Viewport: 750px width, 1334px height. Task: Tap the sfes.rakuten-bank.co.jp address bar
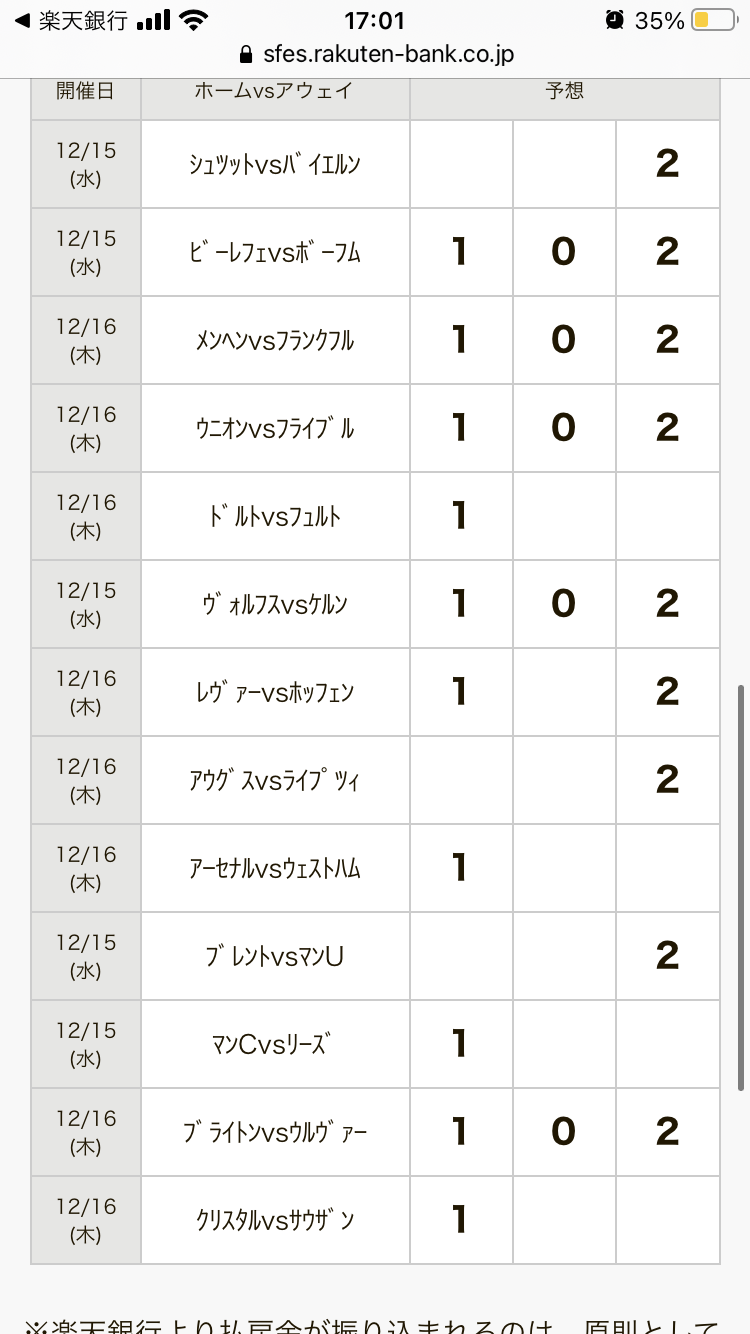375,54
